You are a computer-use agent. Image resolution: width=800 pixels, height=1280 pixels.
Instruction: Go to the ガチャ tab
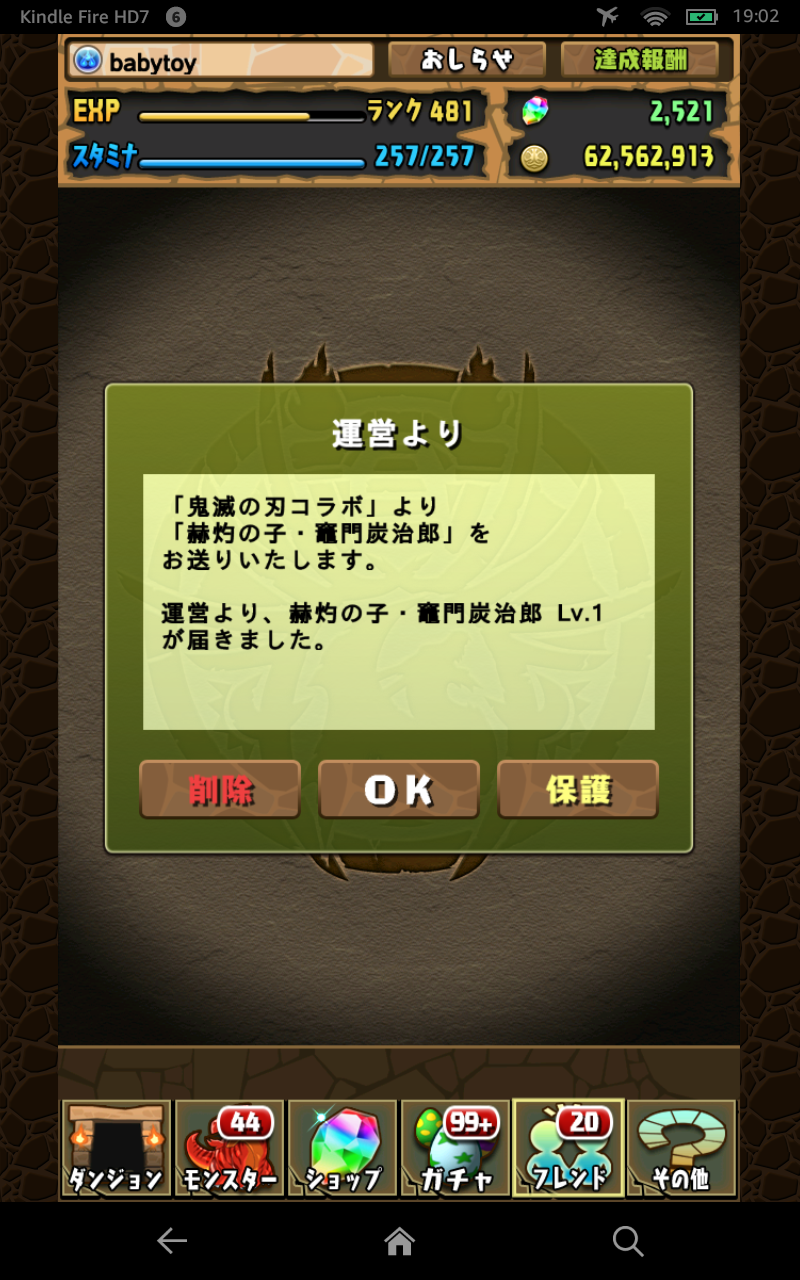(456, 1148)
